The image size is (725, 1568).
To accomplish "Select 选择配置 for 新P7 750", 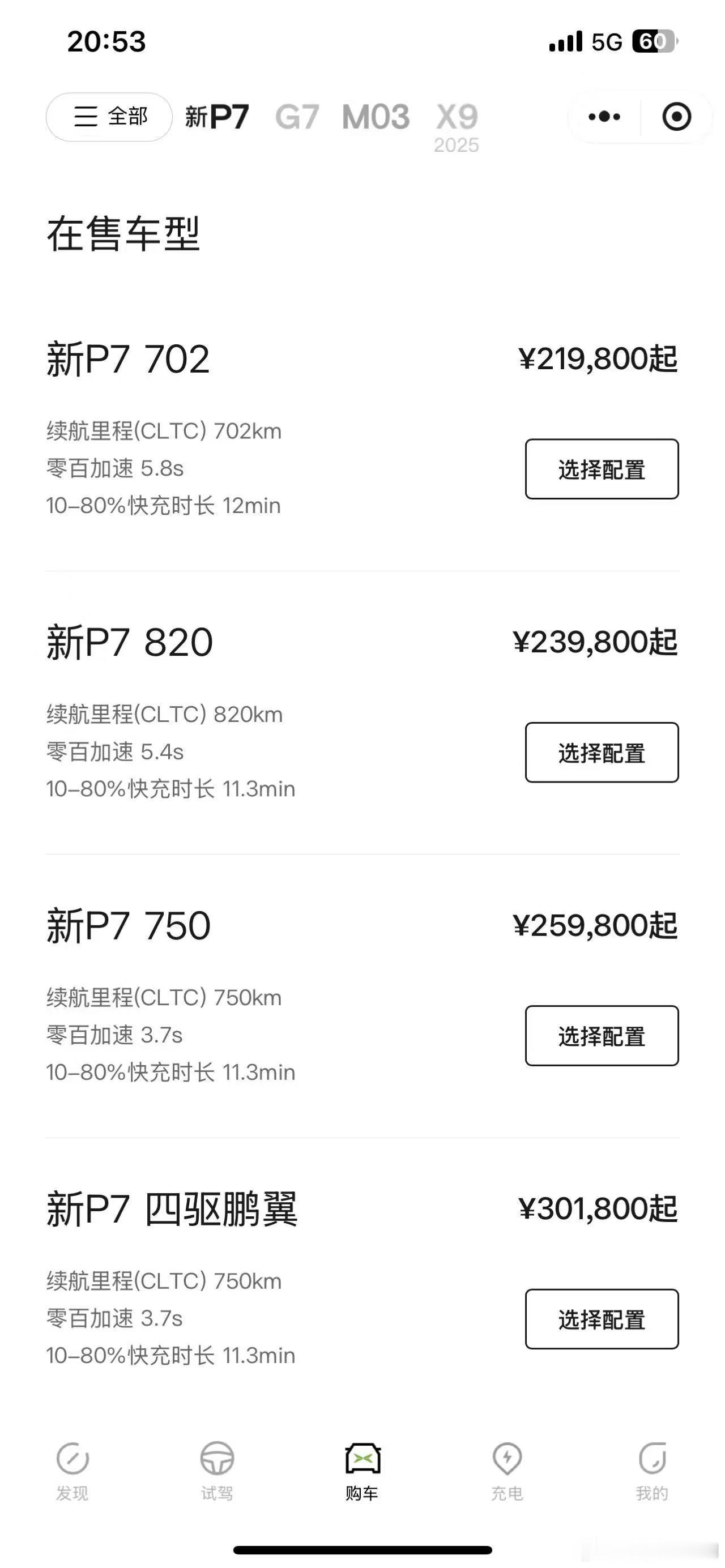I will click(x=602, y=1036).
